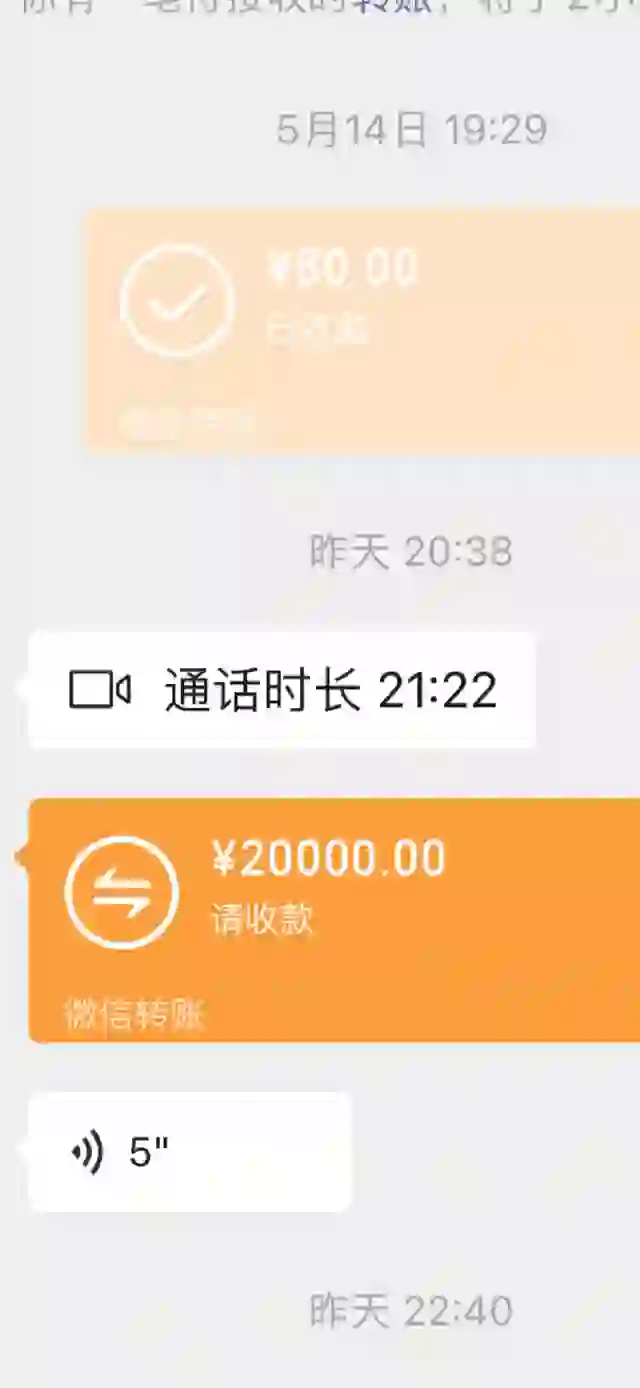Play the 5-second voice message

point(190,1152)
